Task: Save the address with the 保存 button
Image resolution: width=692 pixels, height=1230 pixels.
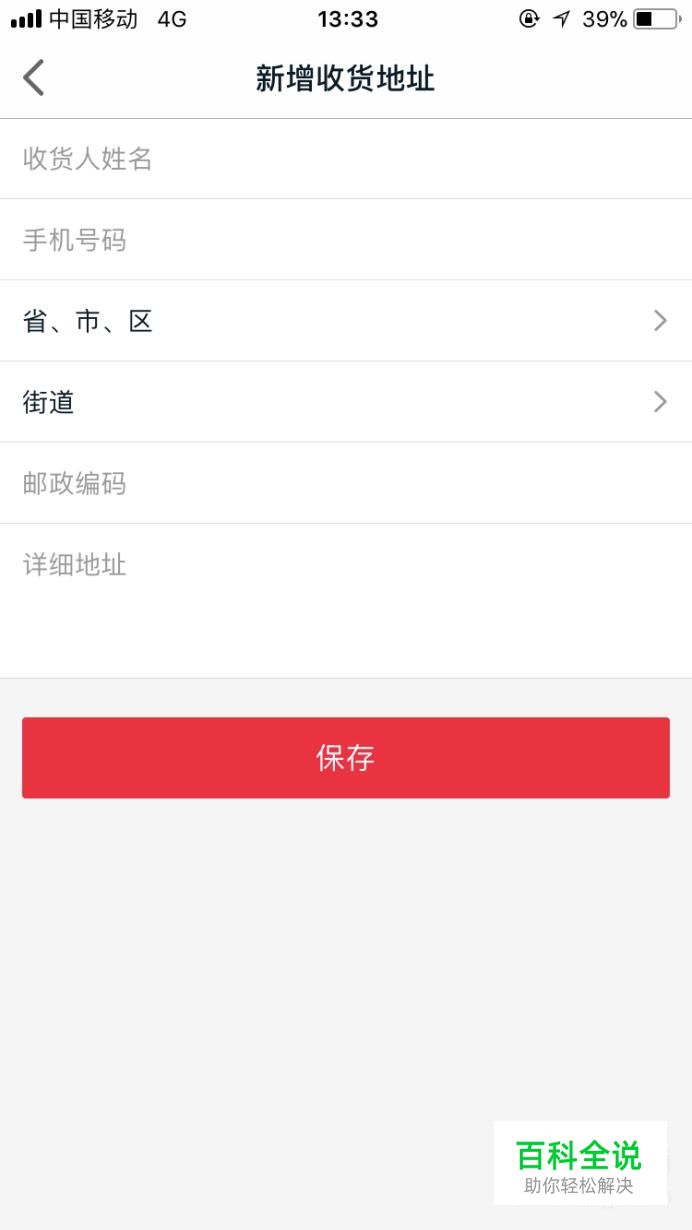Action: tap(346, 758)
